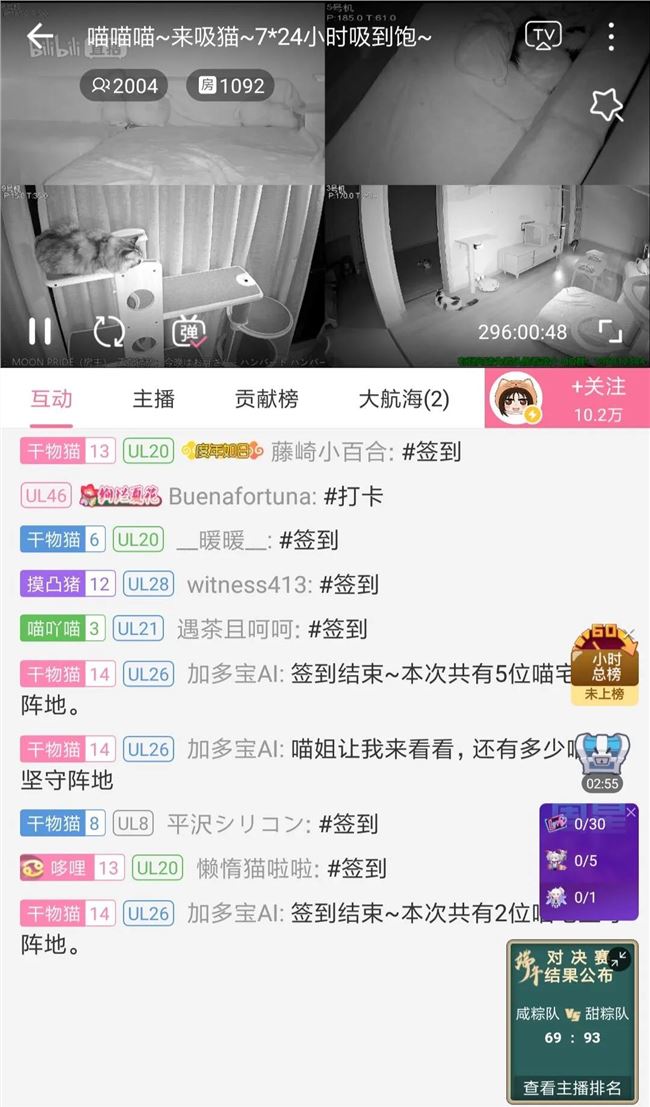Pause the live stream
The image size is (650, 1107).
tap(40, 331)
